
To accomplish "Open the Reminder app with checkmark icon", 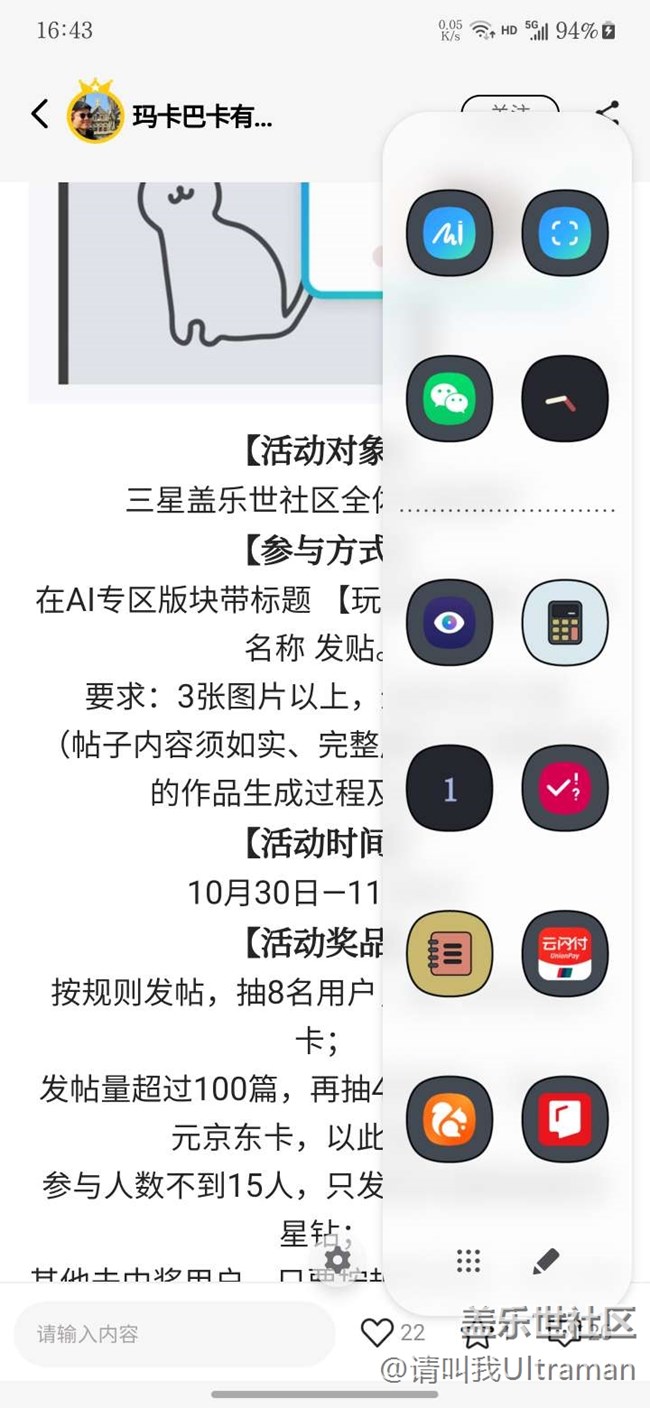I will pyautogui.click(x=565, y=789).
